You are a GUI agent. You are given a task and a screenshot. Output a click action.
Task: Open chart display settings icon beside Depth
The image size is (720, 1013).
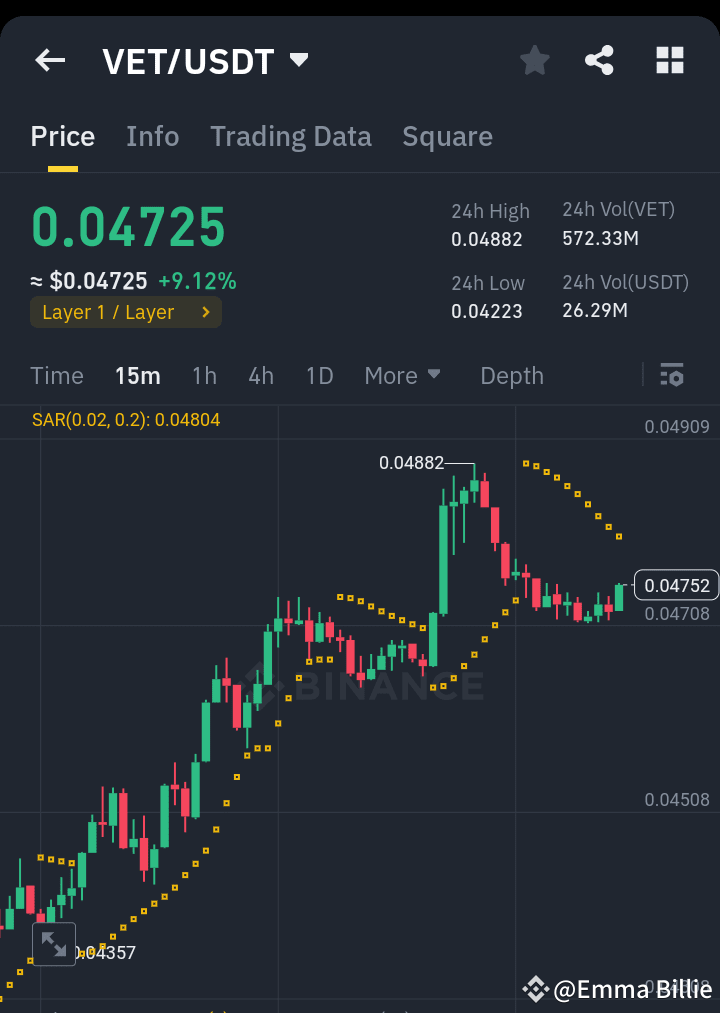(672, 376)
